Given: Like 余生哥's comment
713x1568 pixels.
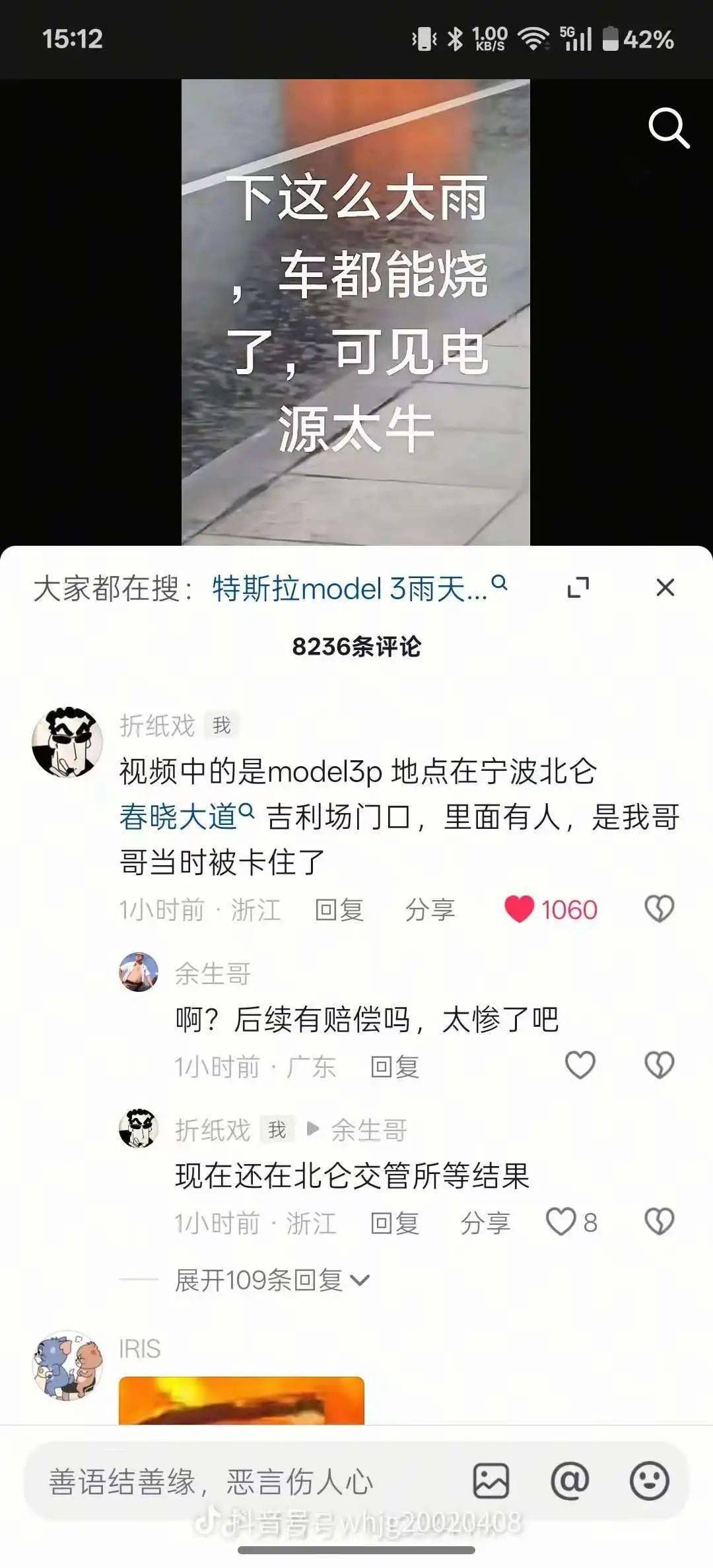Looking at the screenshot, I should point(580,1065).
